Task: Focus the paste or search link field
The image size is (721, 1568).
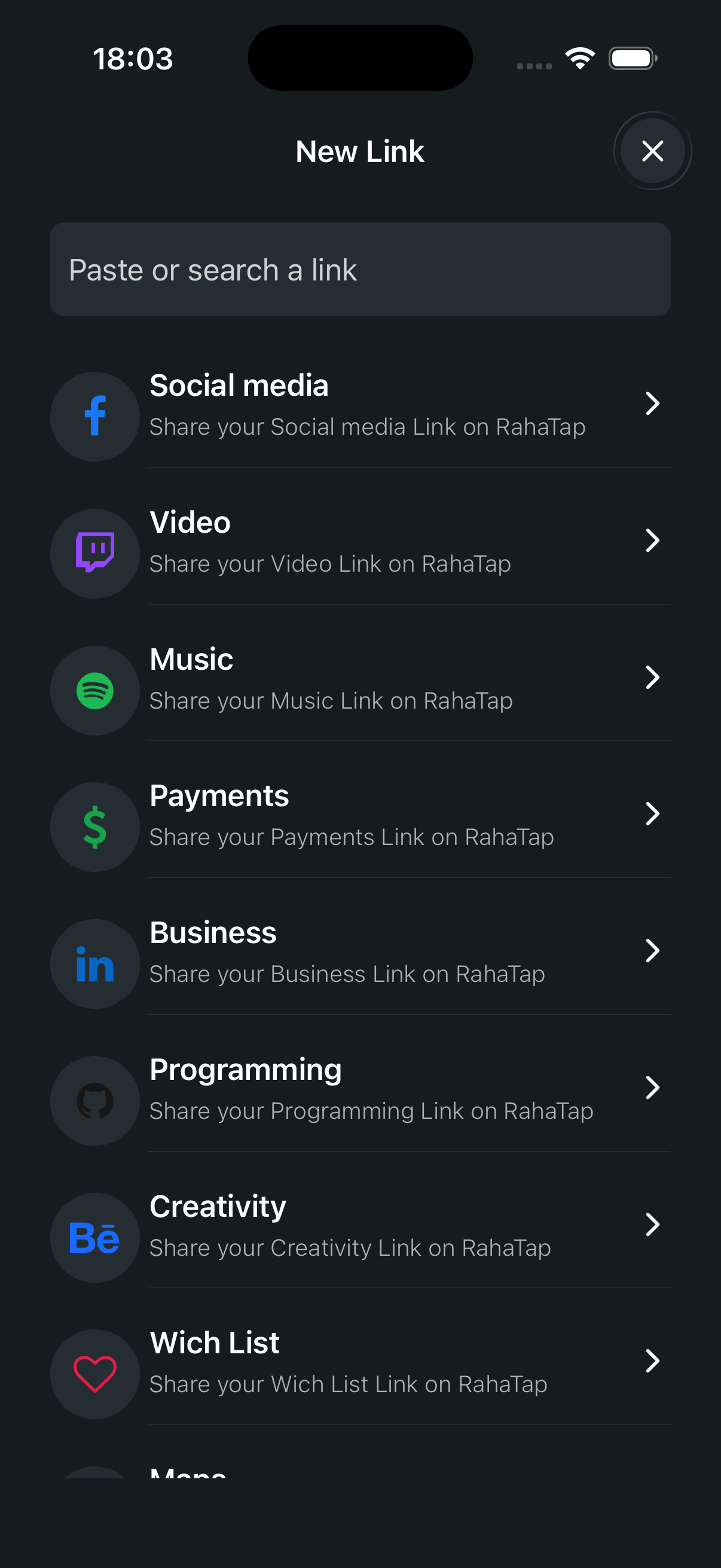Action: pyautogui.click(x=360, y=270)
